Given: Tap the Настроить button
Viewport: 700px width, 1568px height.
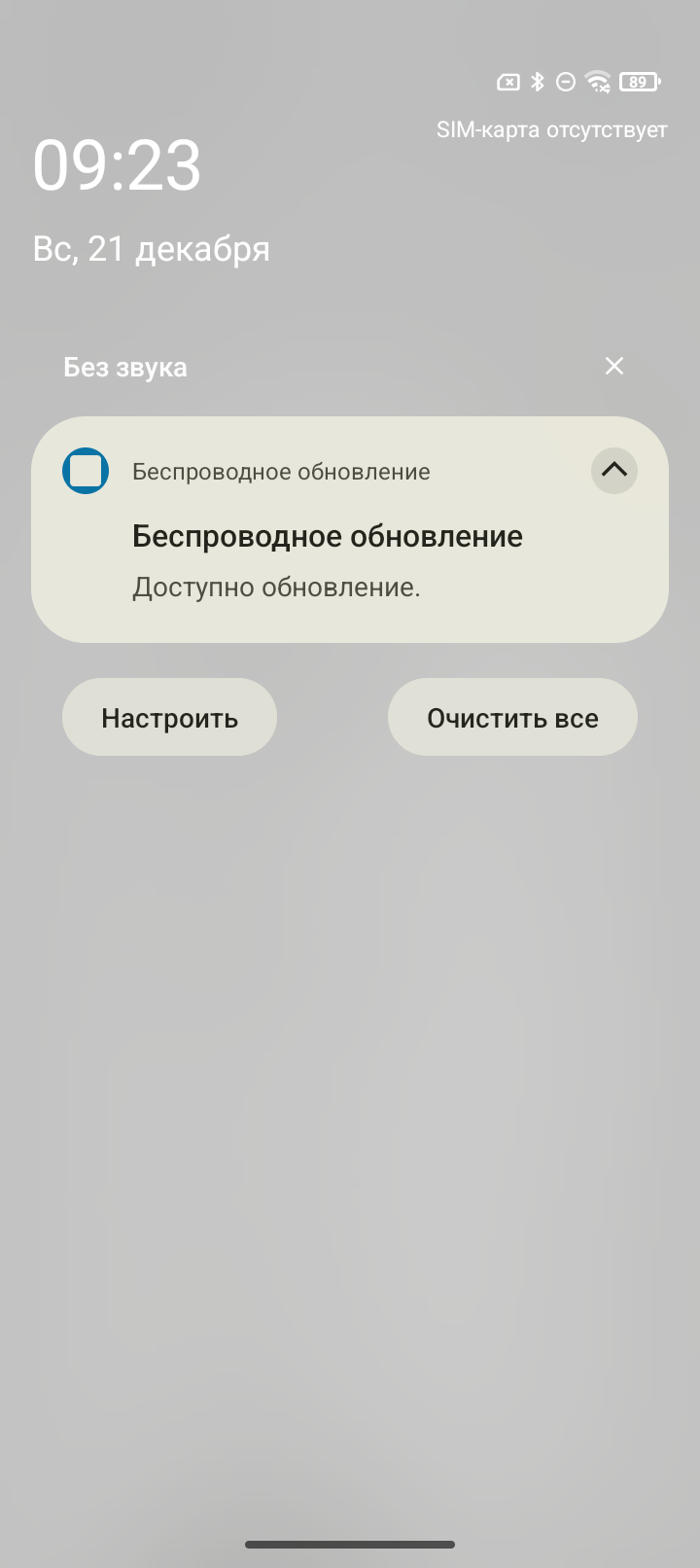Looking at the screenshot, I should tap(169, 718).
